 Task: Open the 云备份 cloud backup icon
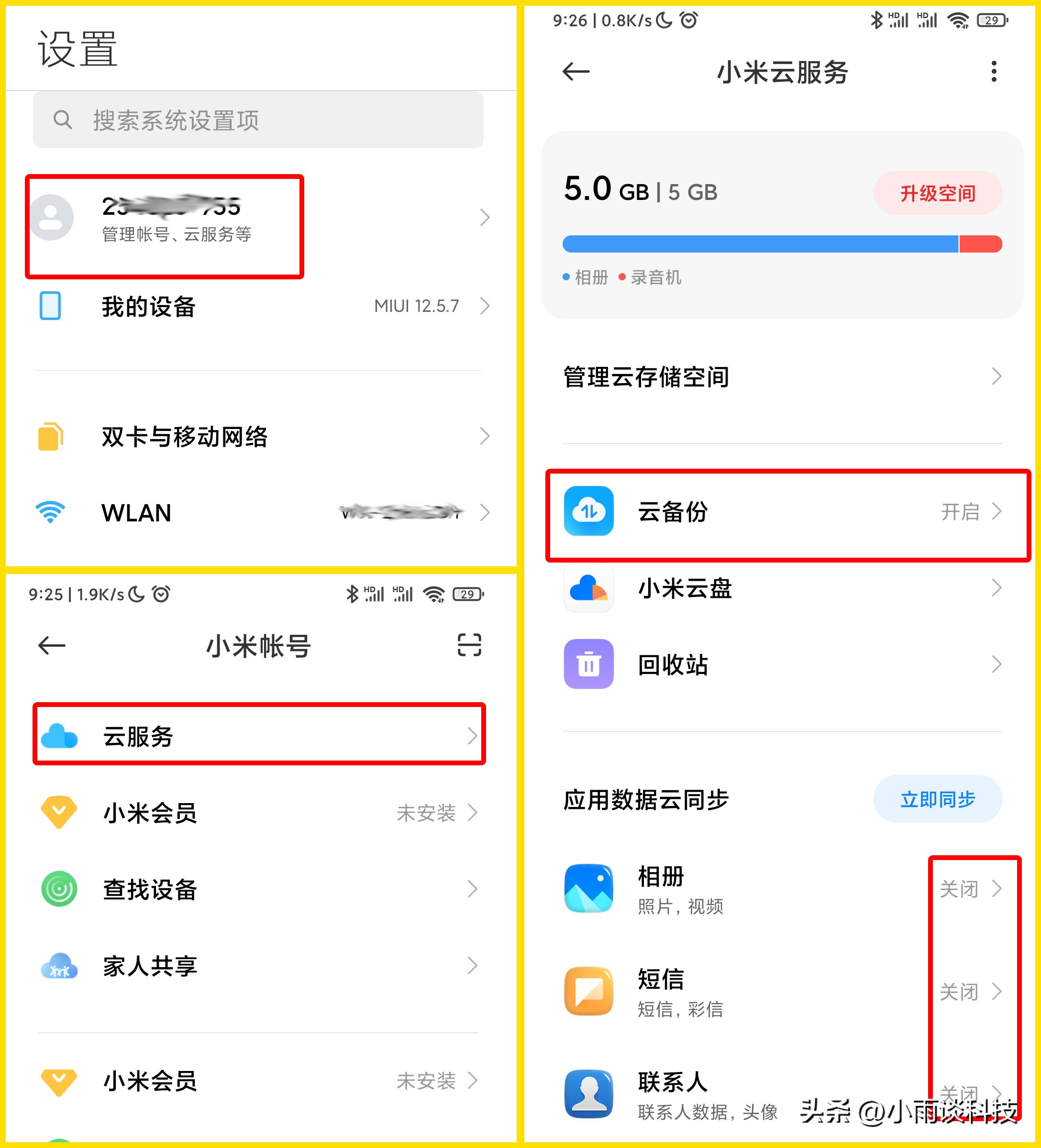pyautogui.click(x=588, y=511)
